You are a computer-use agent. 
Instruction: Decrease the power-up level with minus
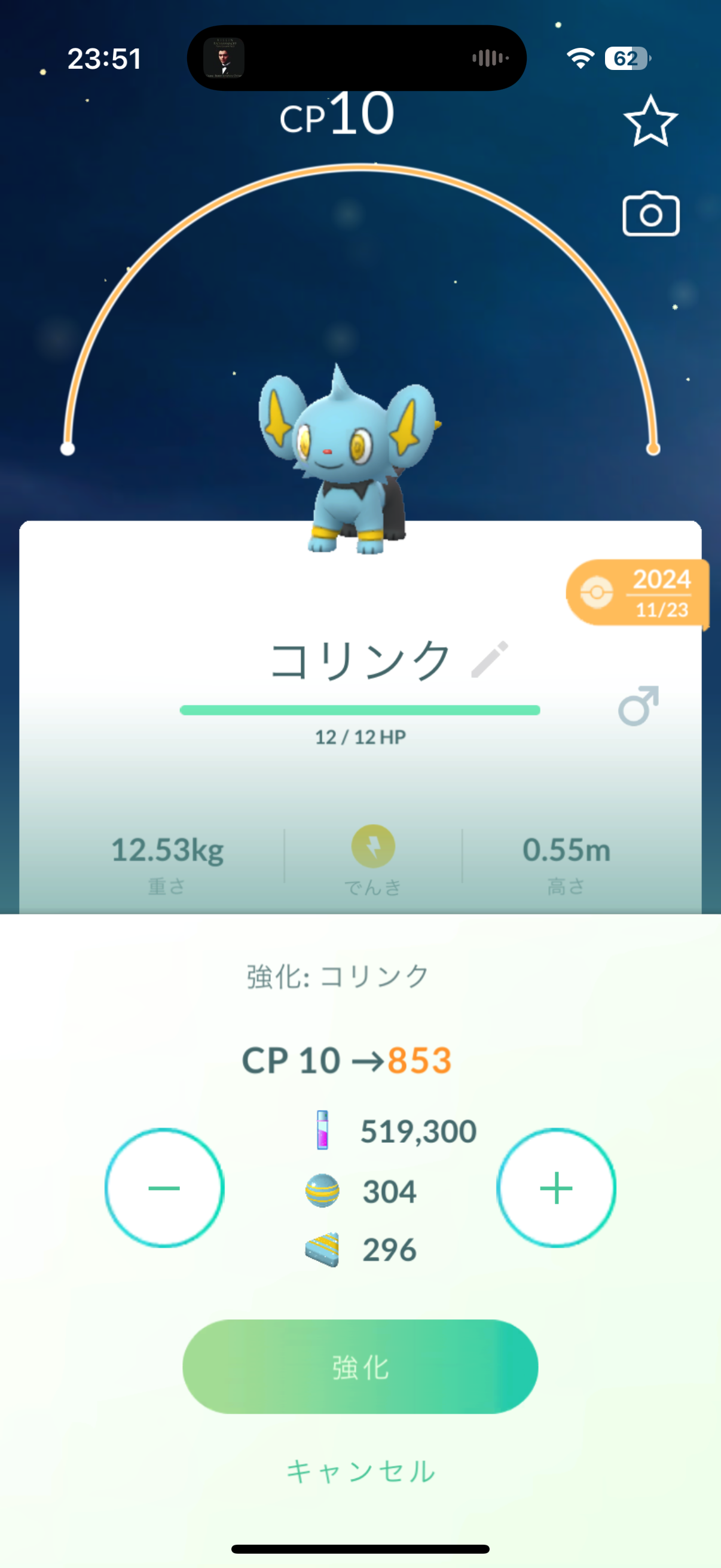tap(164, 1188)
